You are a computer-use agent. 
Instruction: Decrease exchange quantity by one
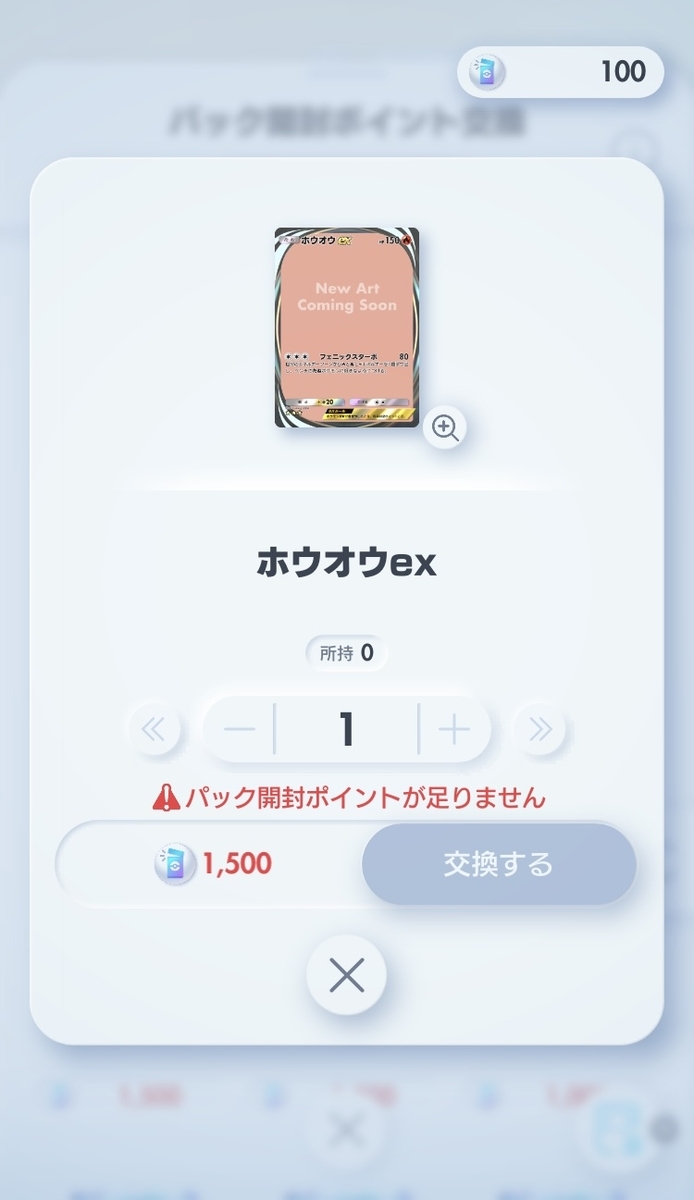coord(240,730)
